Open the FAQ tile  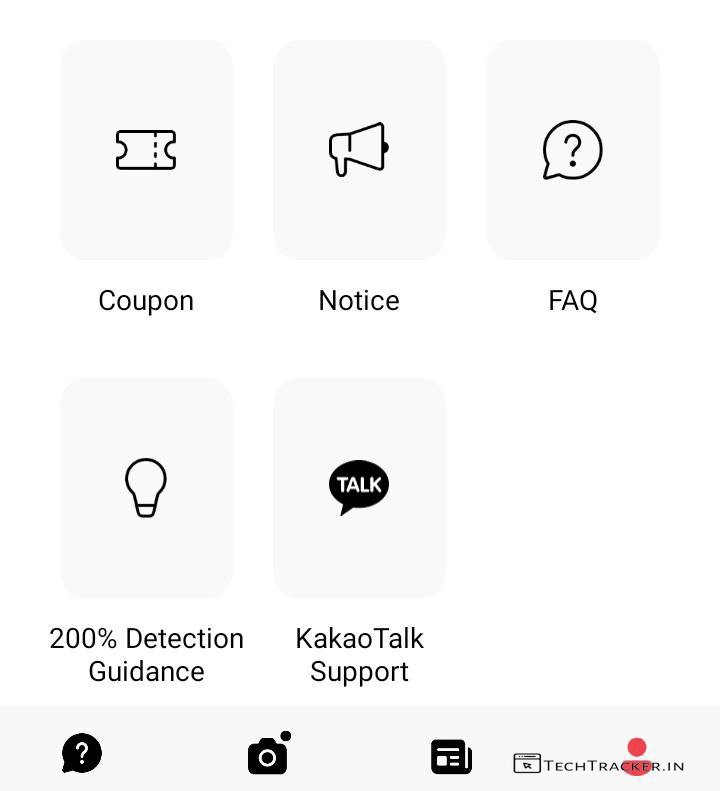click(x=572, y=150)
